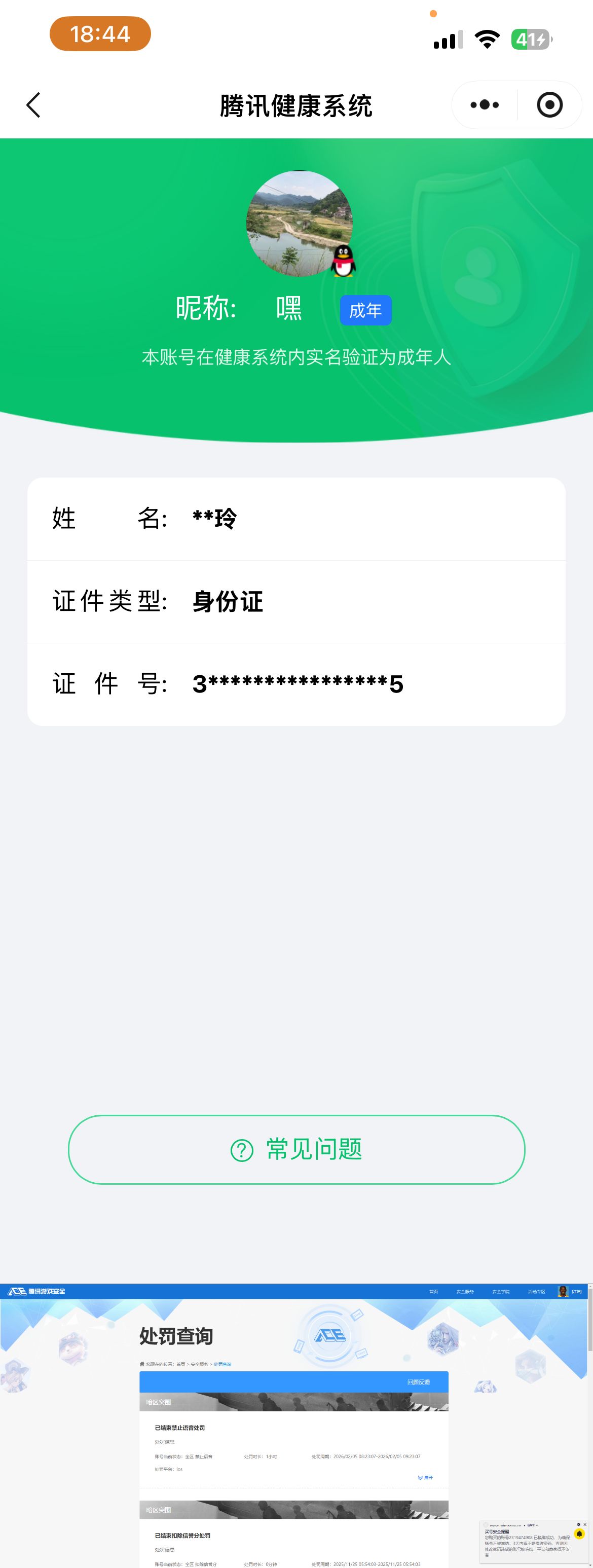Open settings gear on the notification popup

[578, 1525]
